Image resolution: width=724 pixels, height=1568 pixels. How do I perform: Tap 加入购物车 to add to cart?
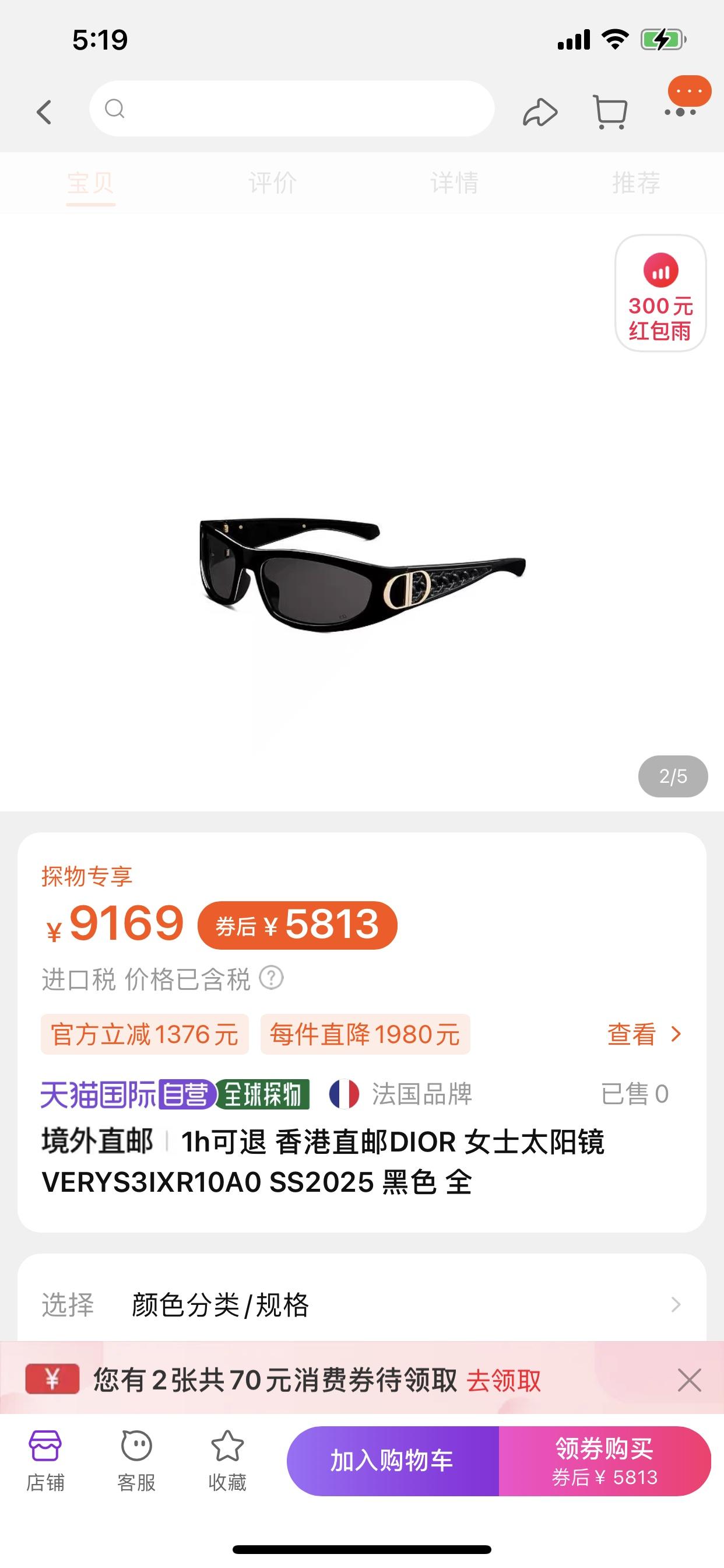pos(392,1461)
